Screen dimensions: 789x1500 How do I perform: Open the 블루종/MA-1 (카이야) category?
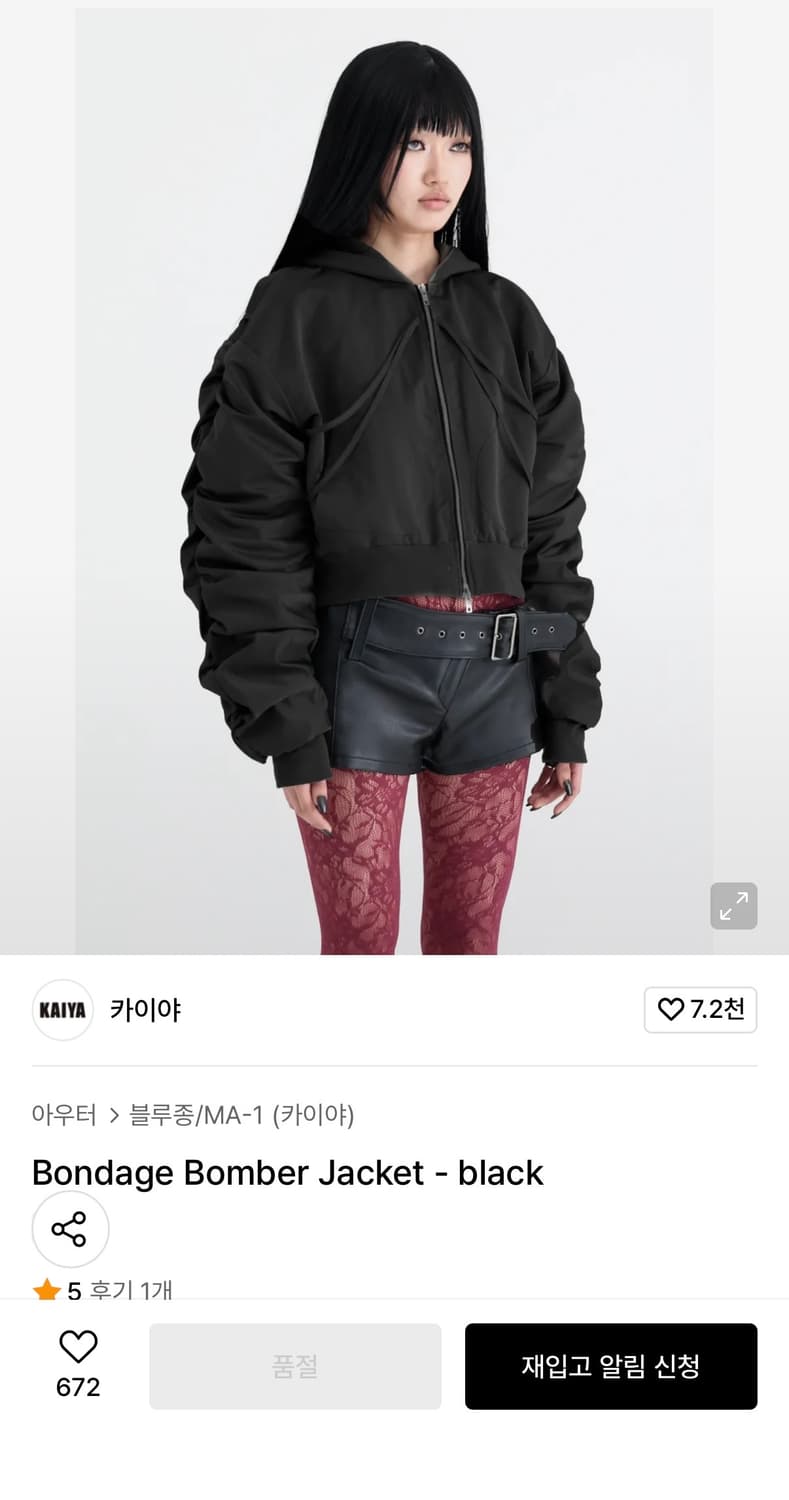[243, 1115]
